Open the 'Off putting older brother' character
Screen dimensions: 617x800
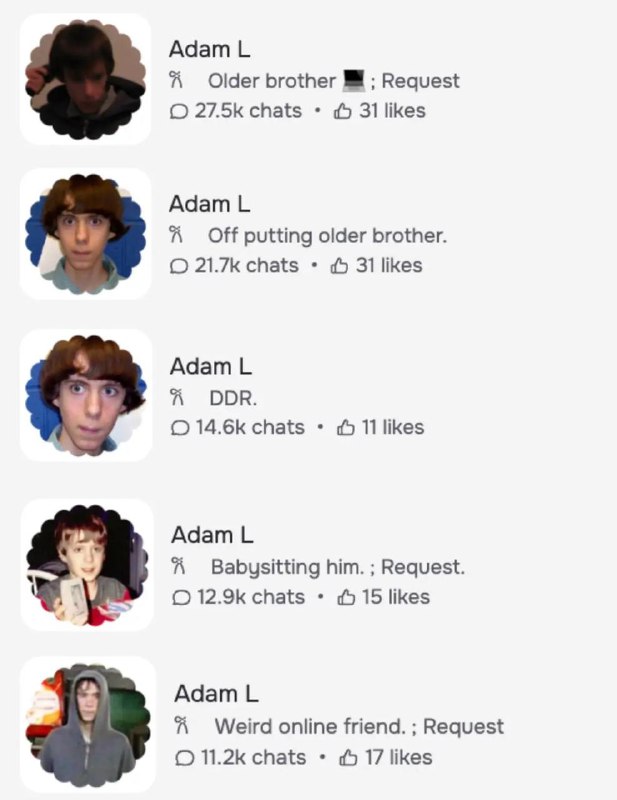pos(326,236)
